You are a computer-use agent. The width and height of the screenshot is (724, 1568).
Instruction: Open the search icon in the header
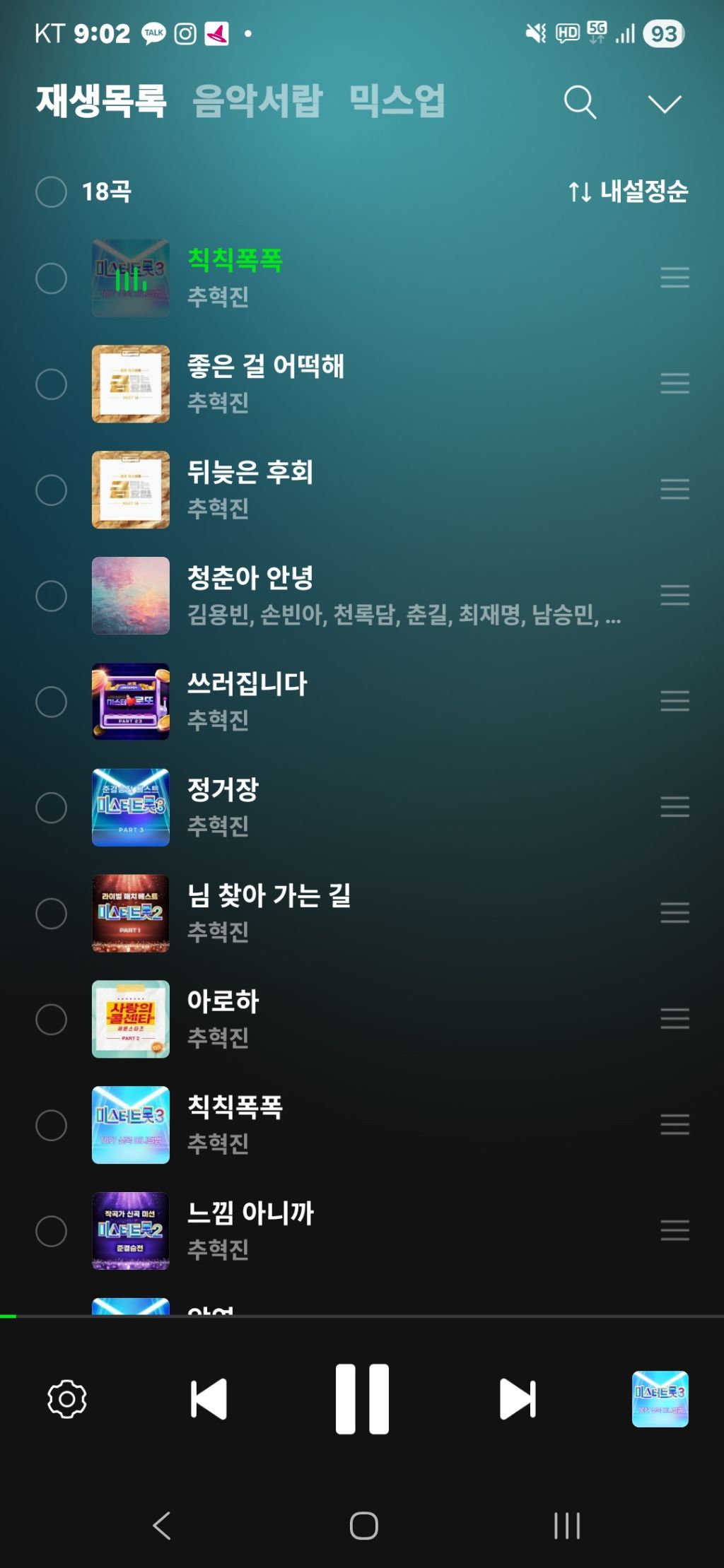pyautogui.click(x=580, y=103)
